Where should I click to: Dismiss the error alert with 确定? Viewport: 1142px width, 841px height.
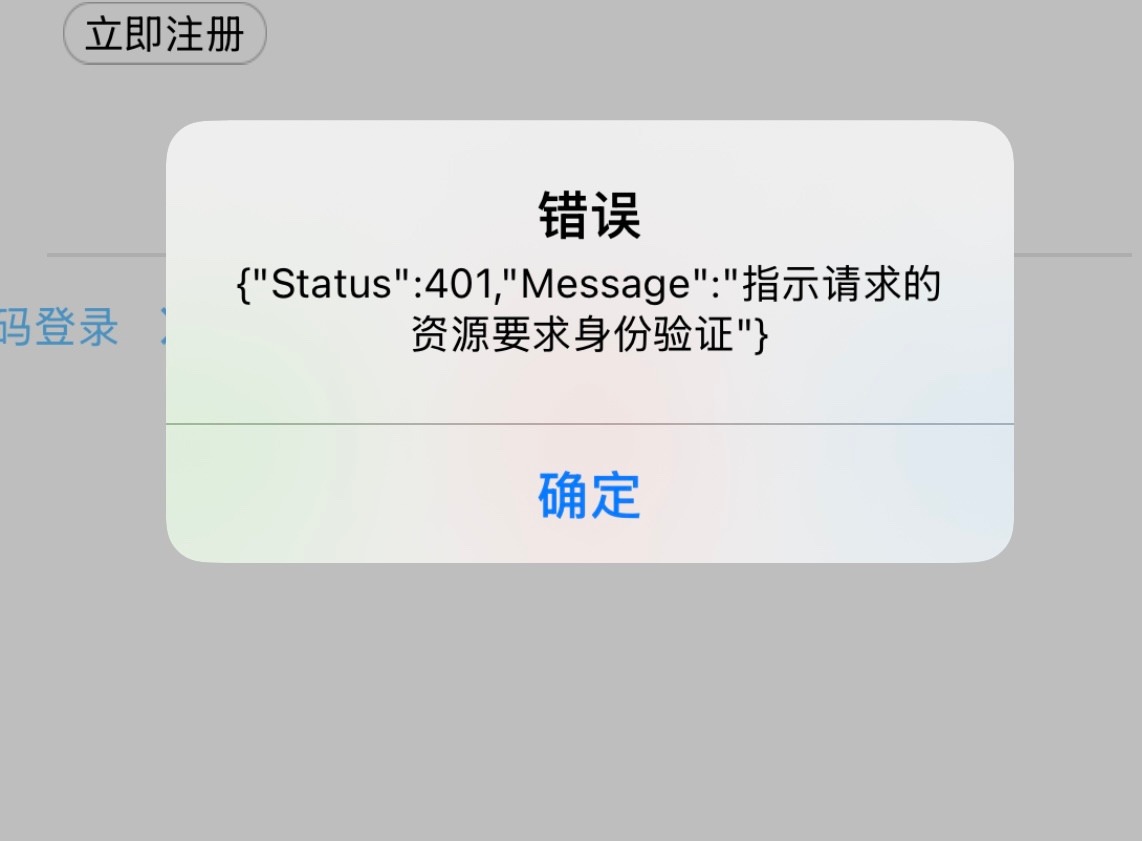pos(589,495)
